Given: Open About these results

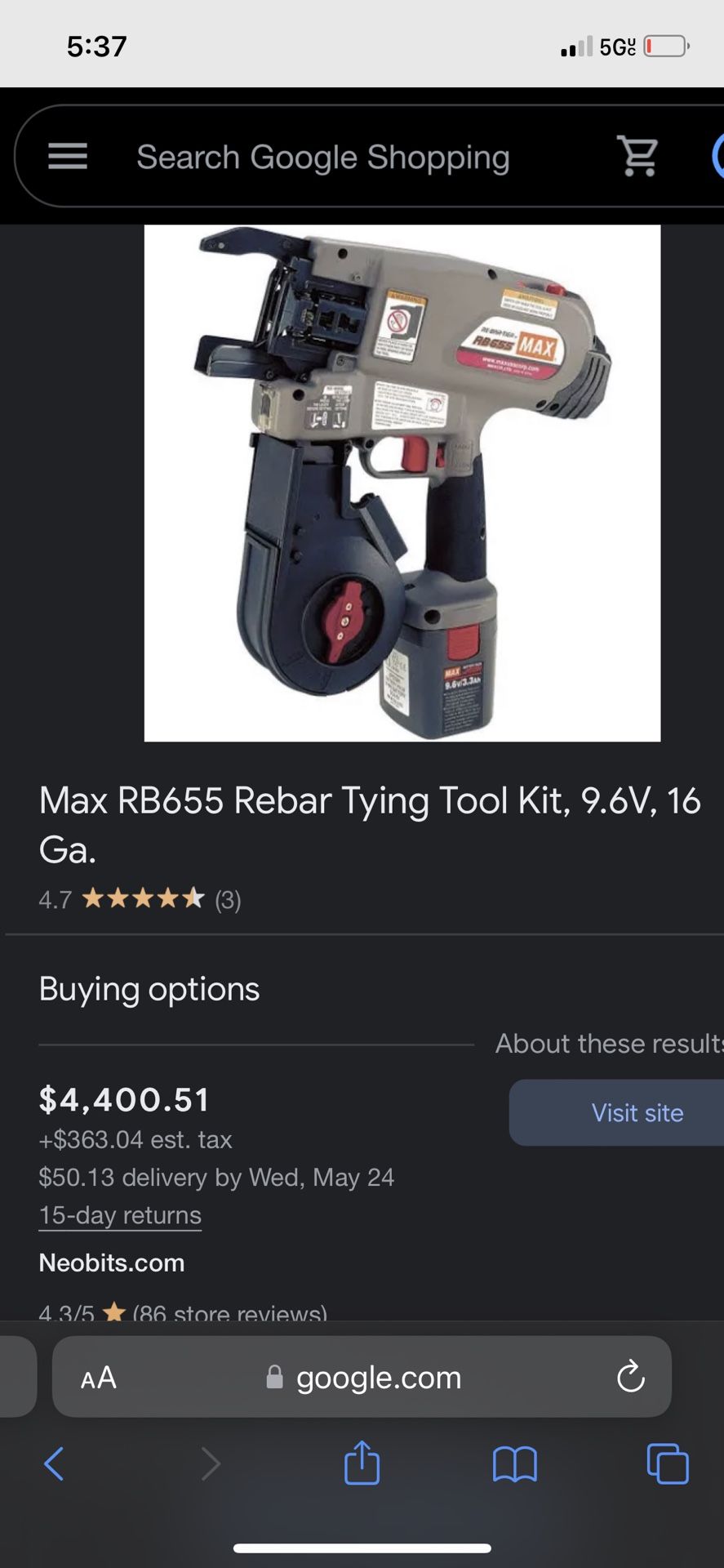Looking at the screenshot, I should click(609, 1043).
